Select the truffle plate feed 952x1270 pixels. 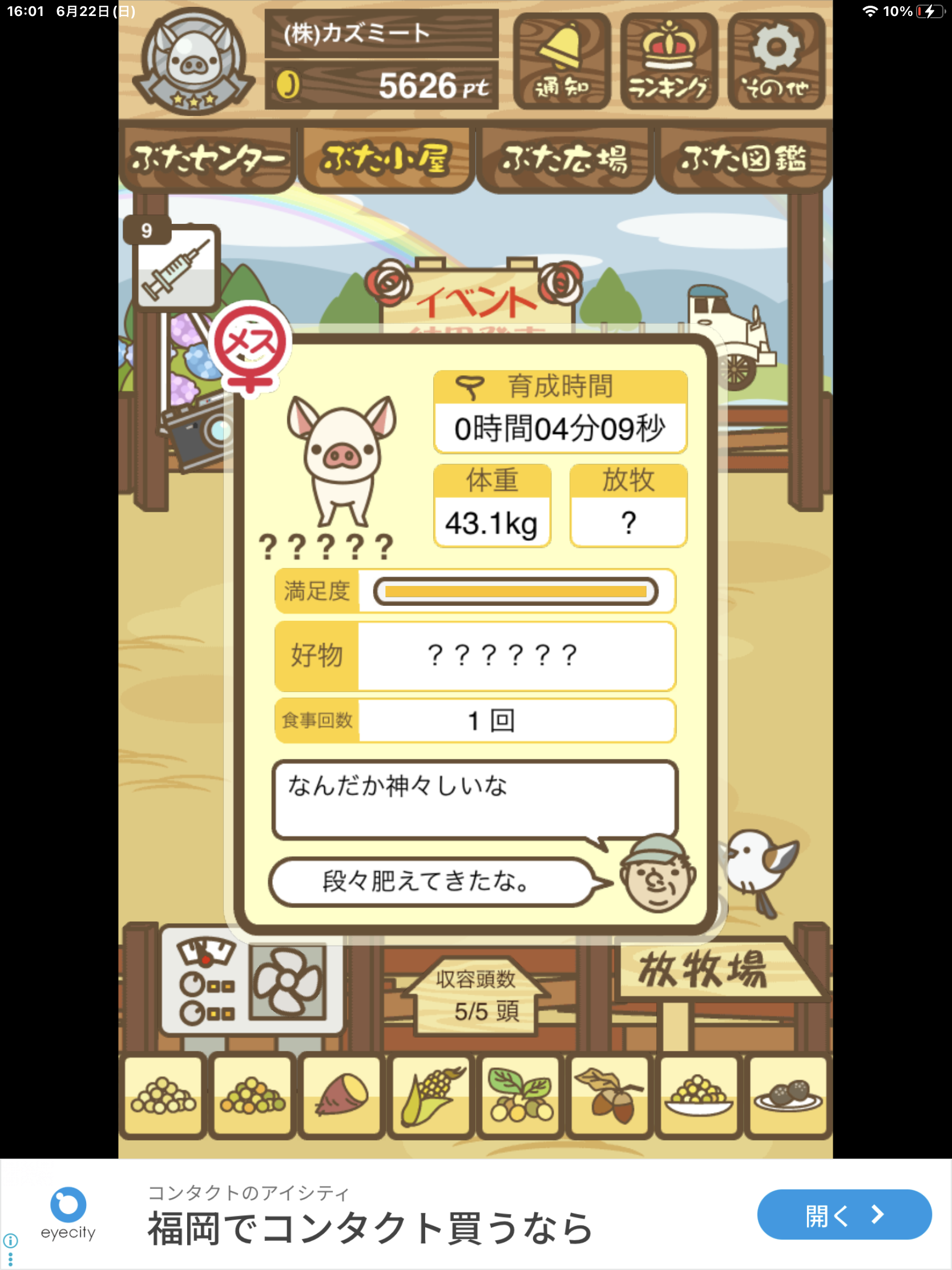point(787,1095)
